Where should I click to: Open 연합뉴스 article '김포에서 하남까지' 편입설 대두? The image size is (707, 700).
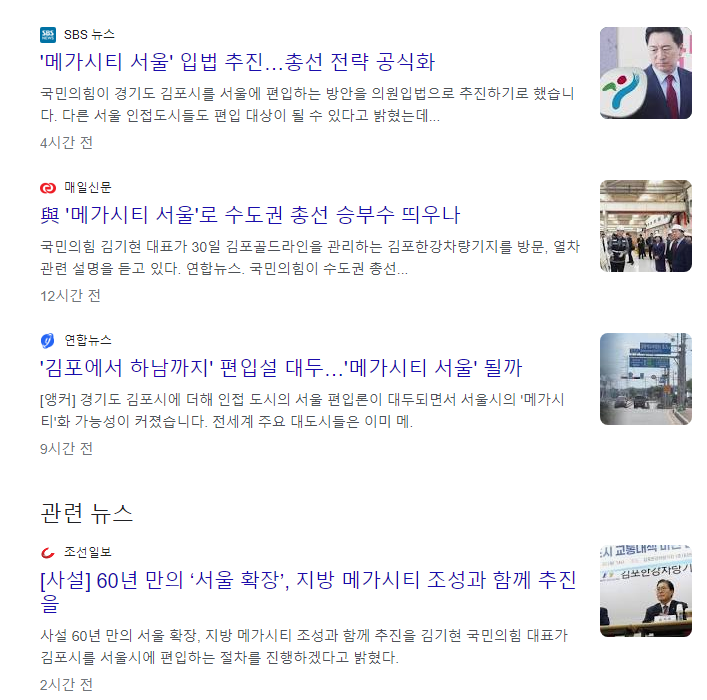282,367
